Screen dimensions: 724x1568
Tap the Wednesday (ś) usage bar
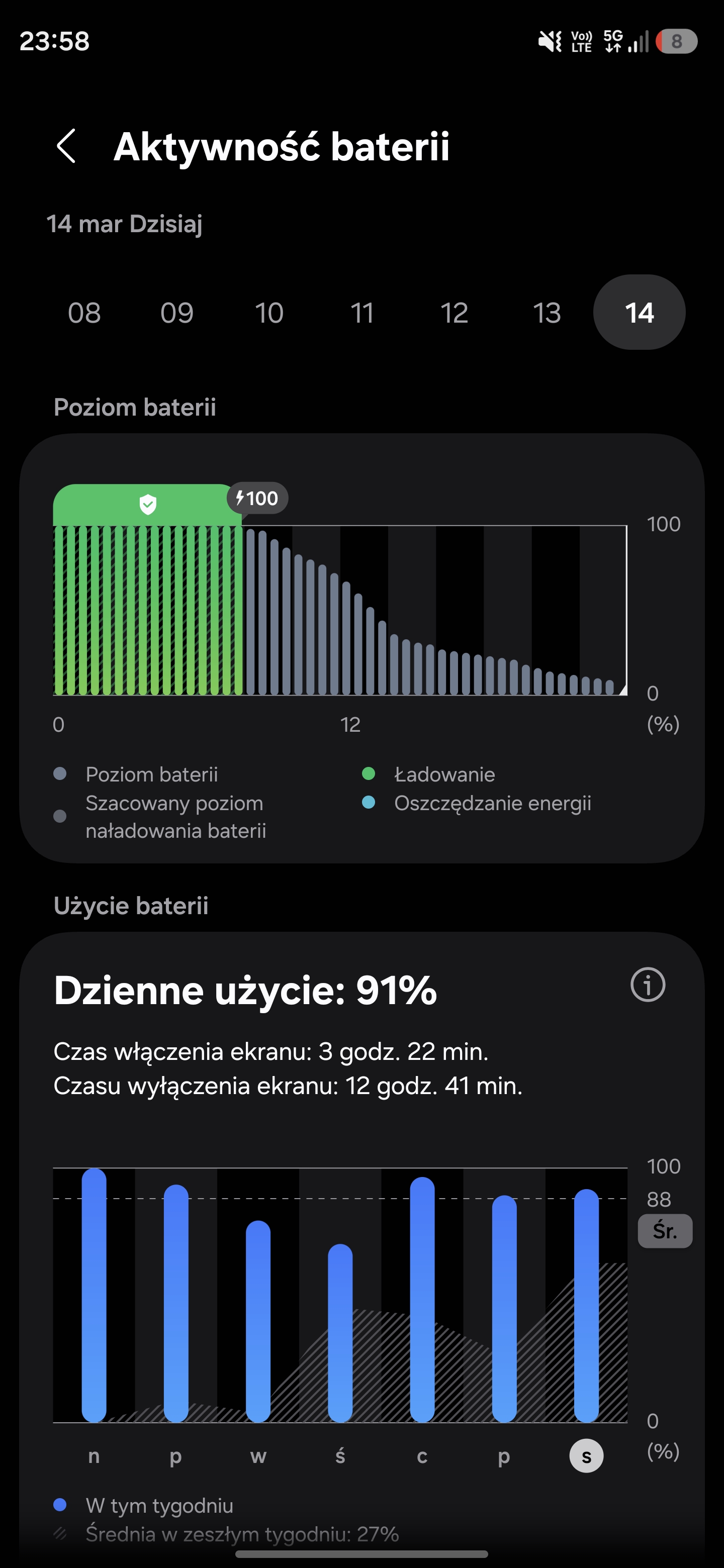pyautogui.click(x=340, y=1333)
